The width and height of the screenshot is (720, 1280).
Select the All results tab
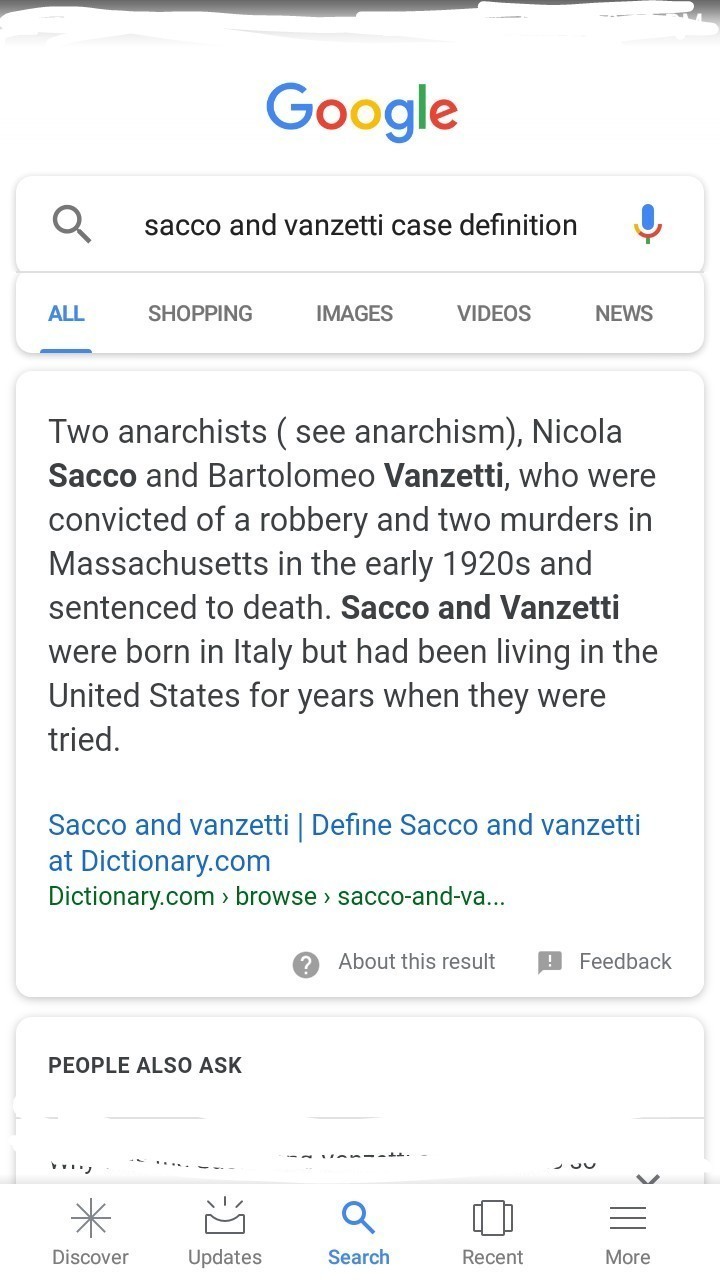coord(66,314)
